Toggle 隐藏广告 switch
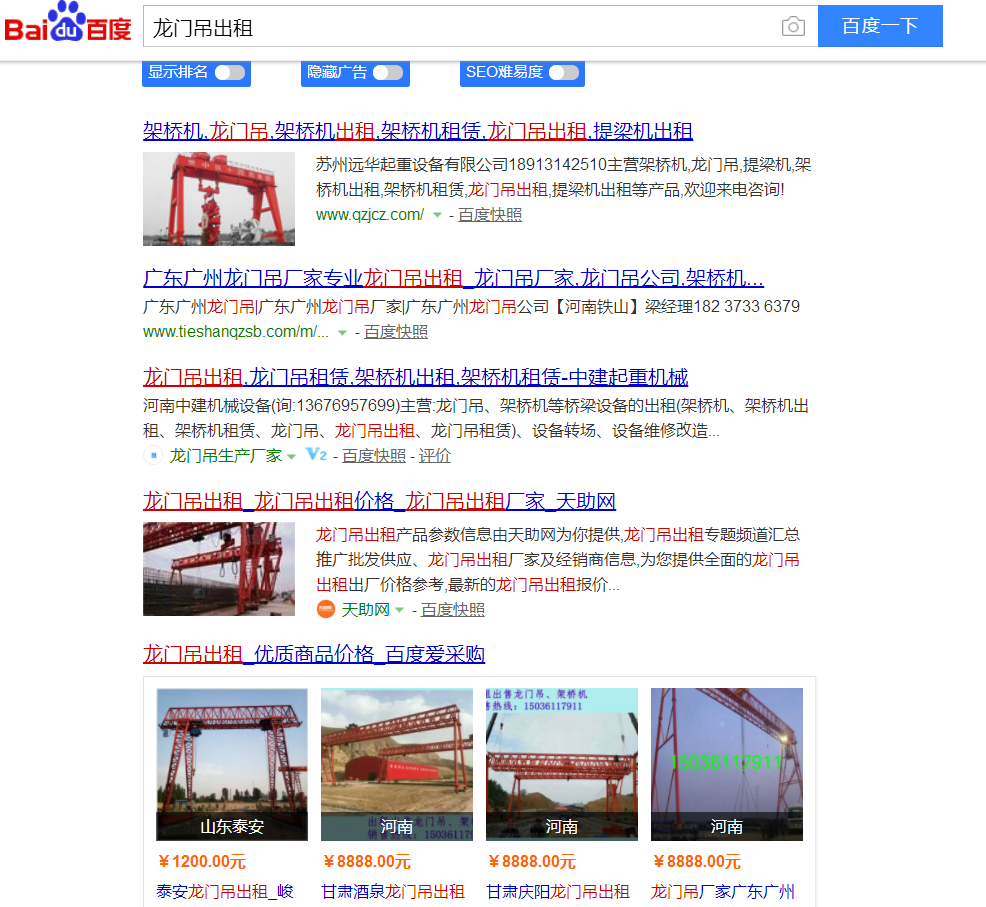The height and width of the screenshot is (907, 986). click(x=387, y=72)
